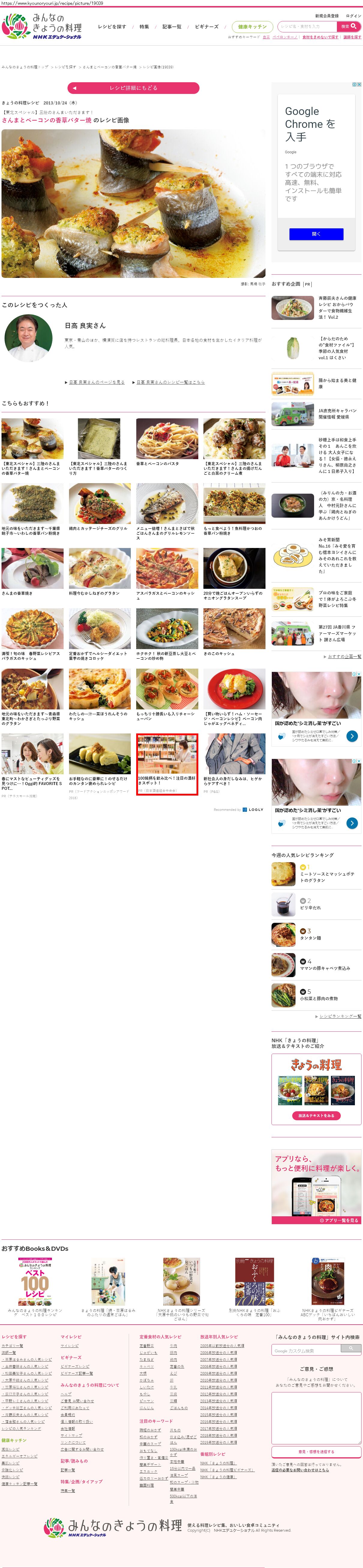Image resolution: width=363 pixels, height=1568 pixels.
Task: Tap the recipe search field in the header
Action: pos(307,27)
